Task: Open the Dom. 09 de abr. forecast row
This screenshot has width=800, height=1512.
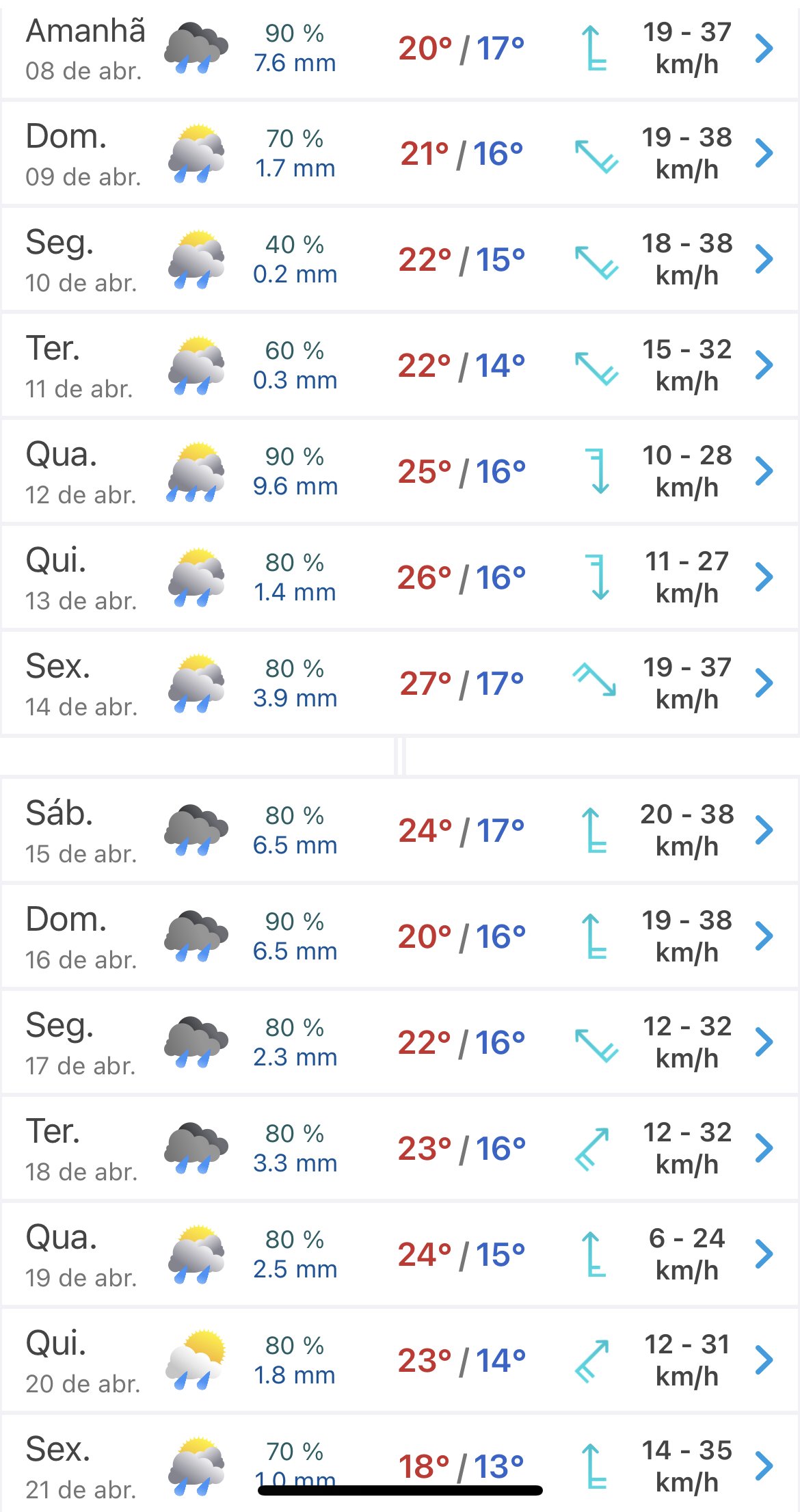Action: pyautogui.click(x=400, y=153)
